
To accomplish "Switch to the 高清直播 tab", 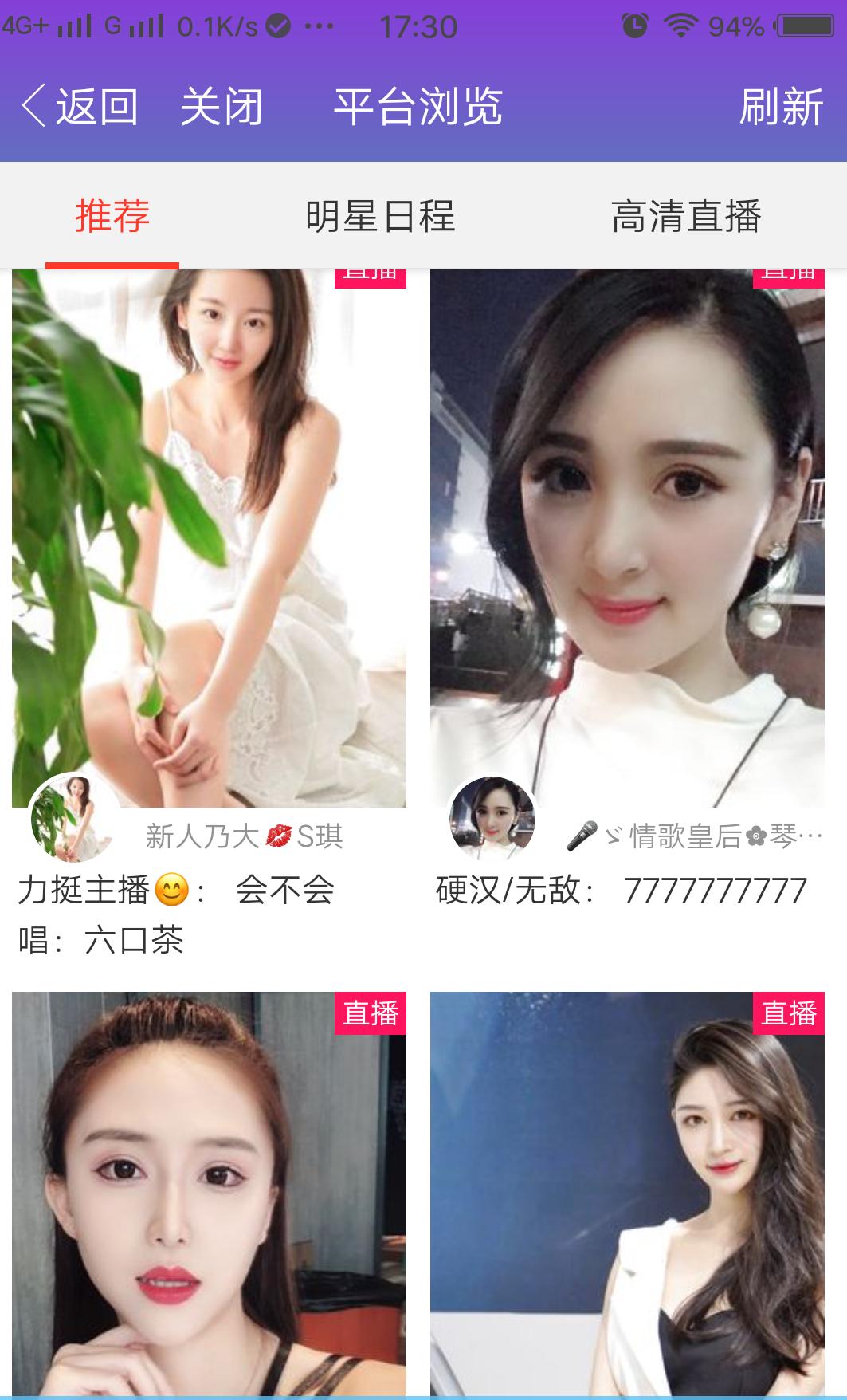I will point(688,214).
